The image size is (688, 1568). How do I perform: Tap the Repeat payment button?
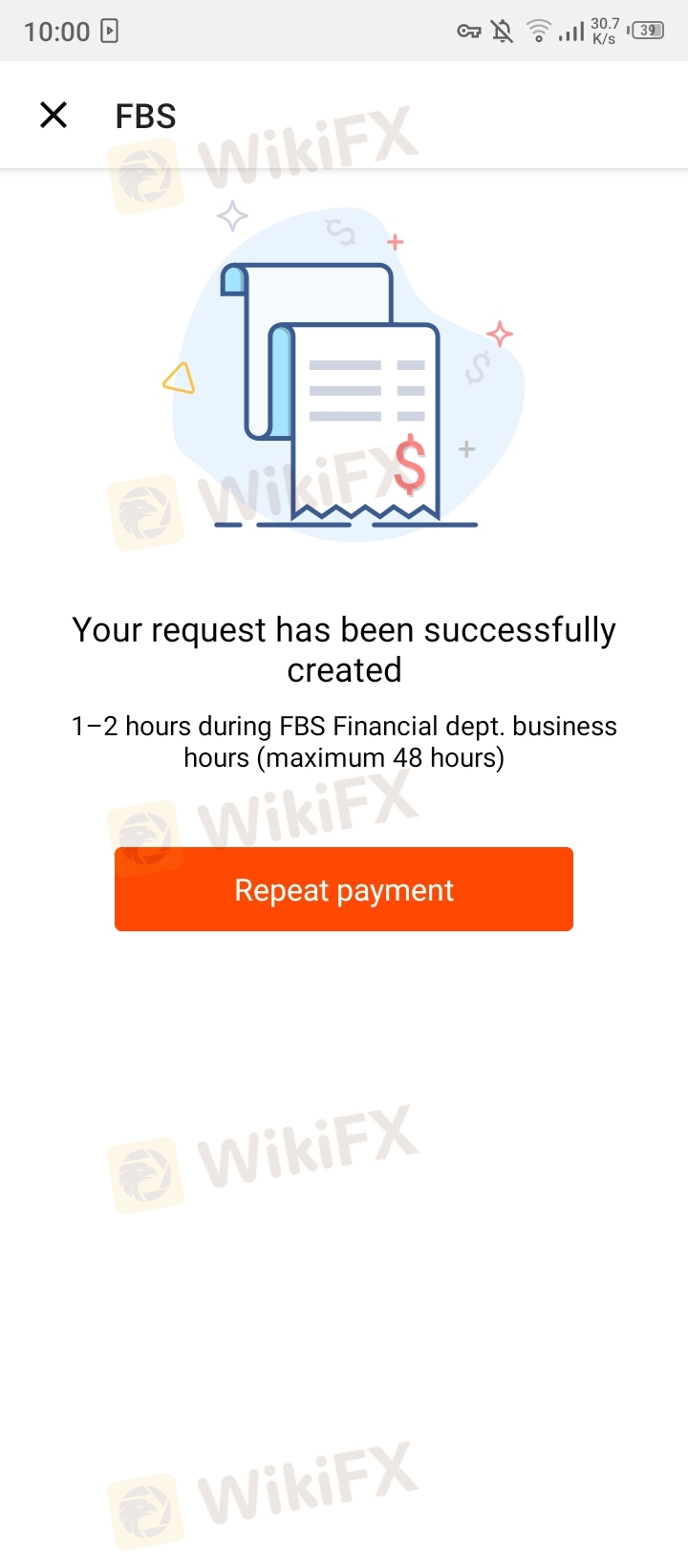[x=344, y=889]
